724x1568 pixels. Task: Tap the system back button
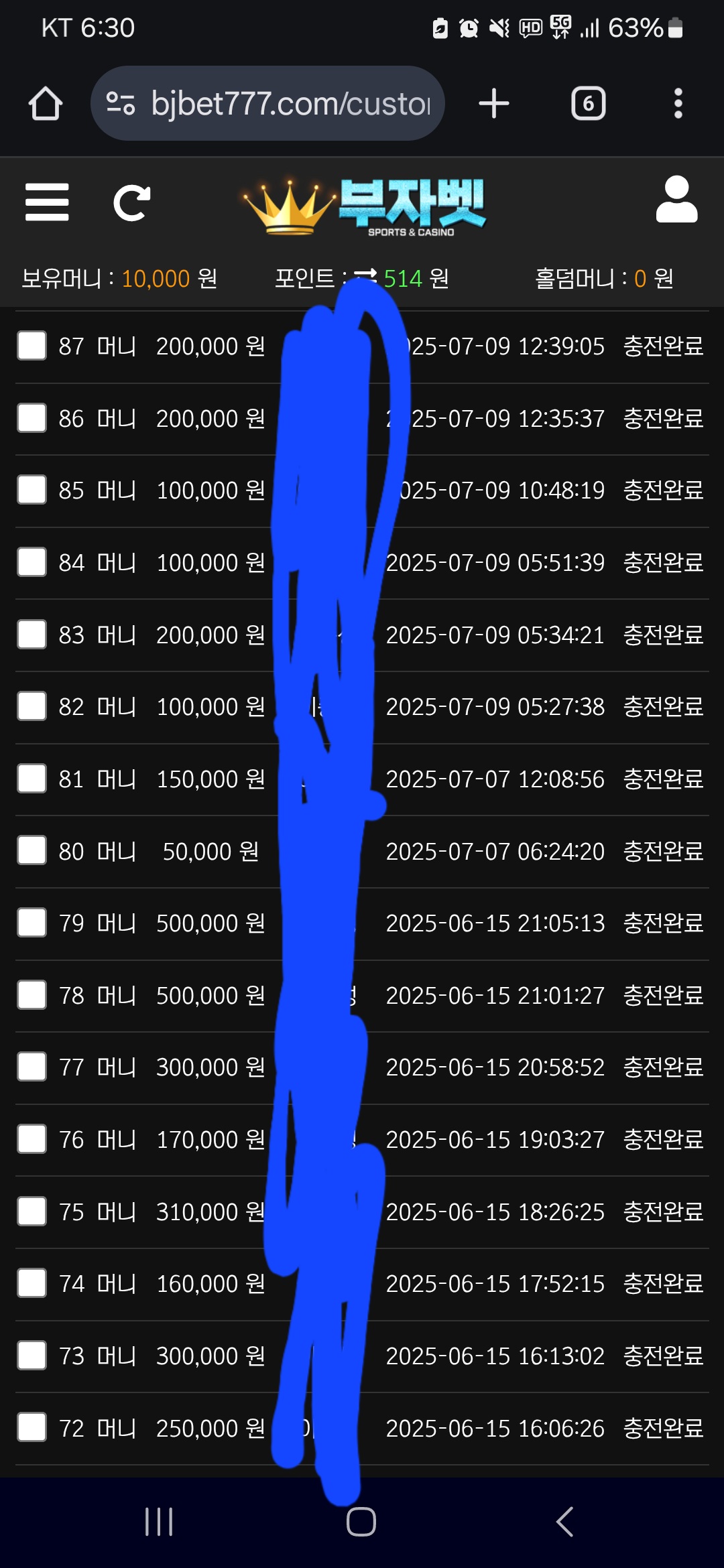click(564, 1522)
